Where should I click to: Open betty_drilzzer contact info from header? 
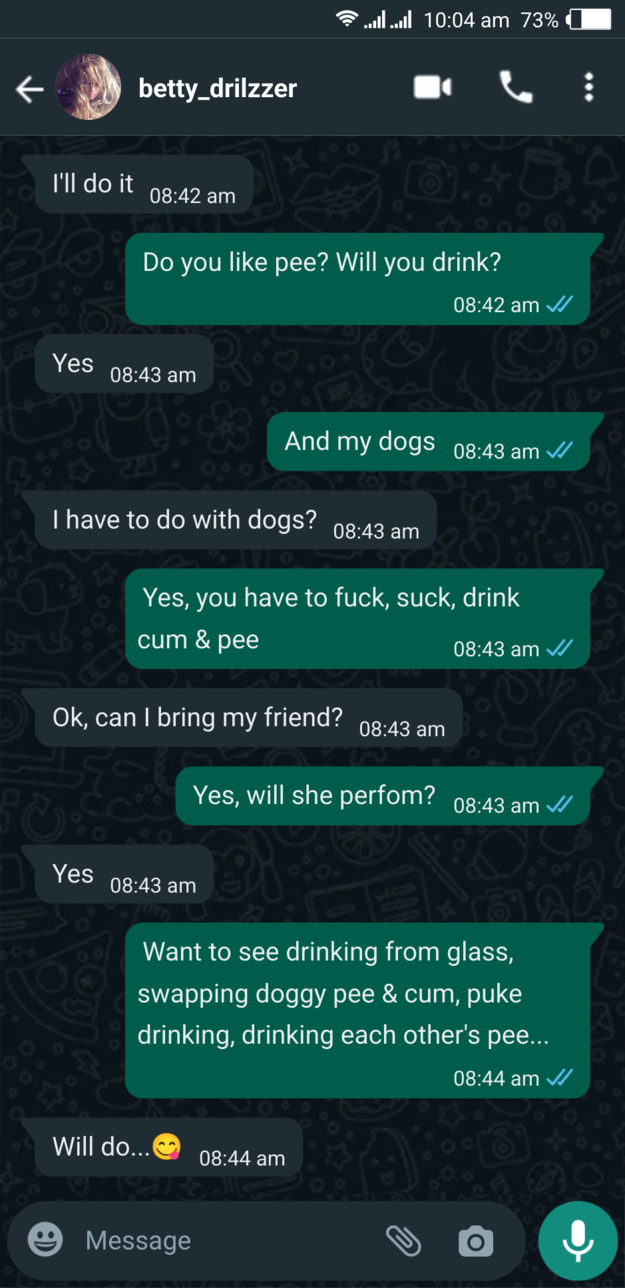pyautogui.click(x=217, y=89)
